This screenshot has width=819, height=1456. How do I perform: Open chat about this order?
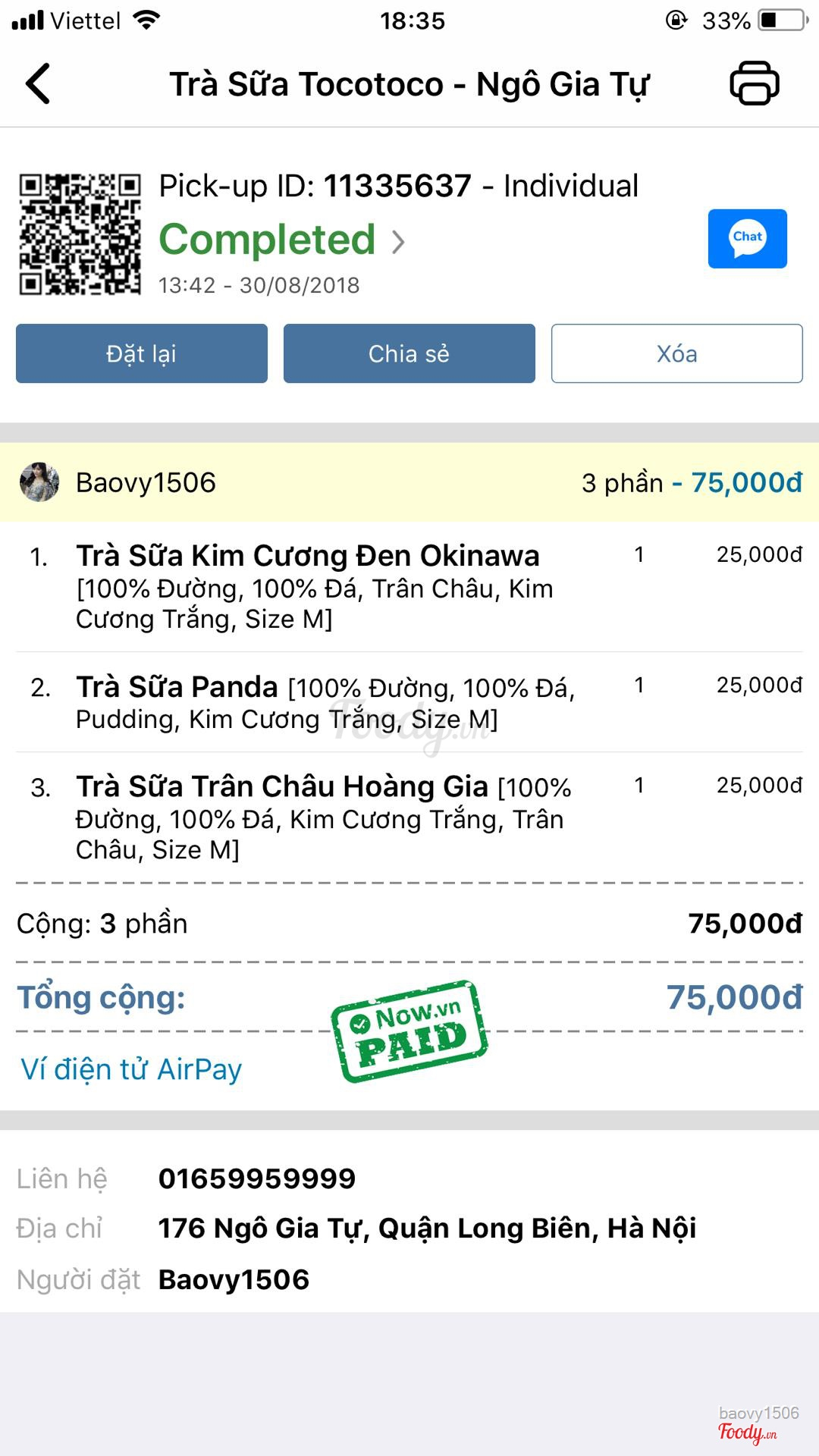pyautogui.click(x=747, y=238)
